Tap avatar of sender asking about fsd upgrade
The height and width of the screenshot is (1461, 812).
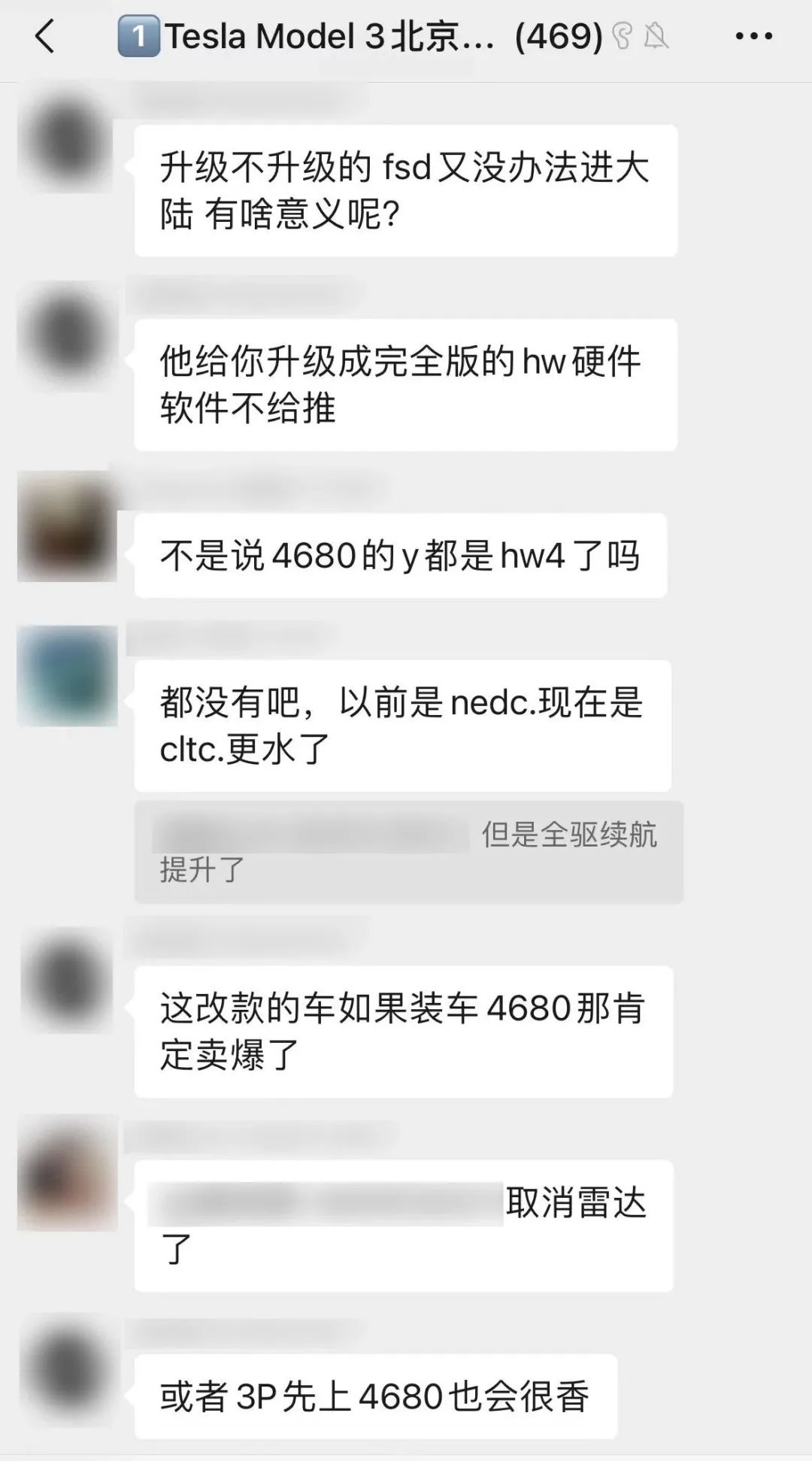pos(67,140)
